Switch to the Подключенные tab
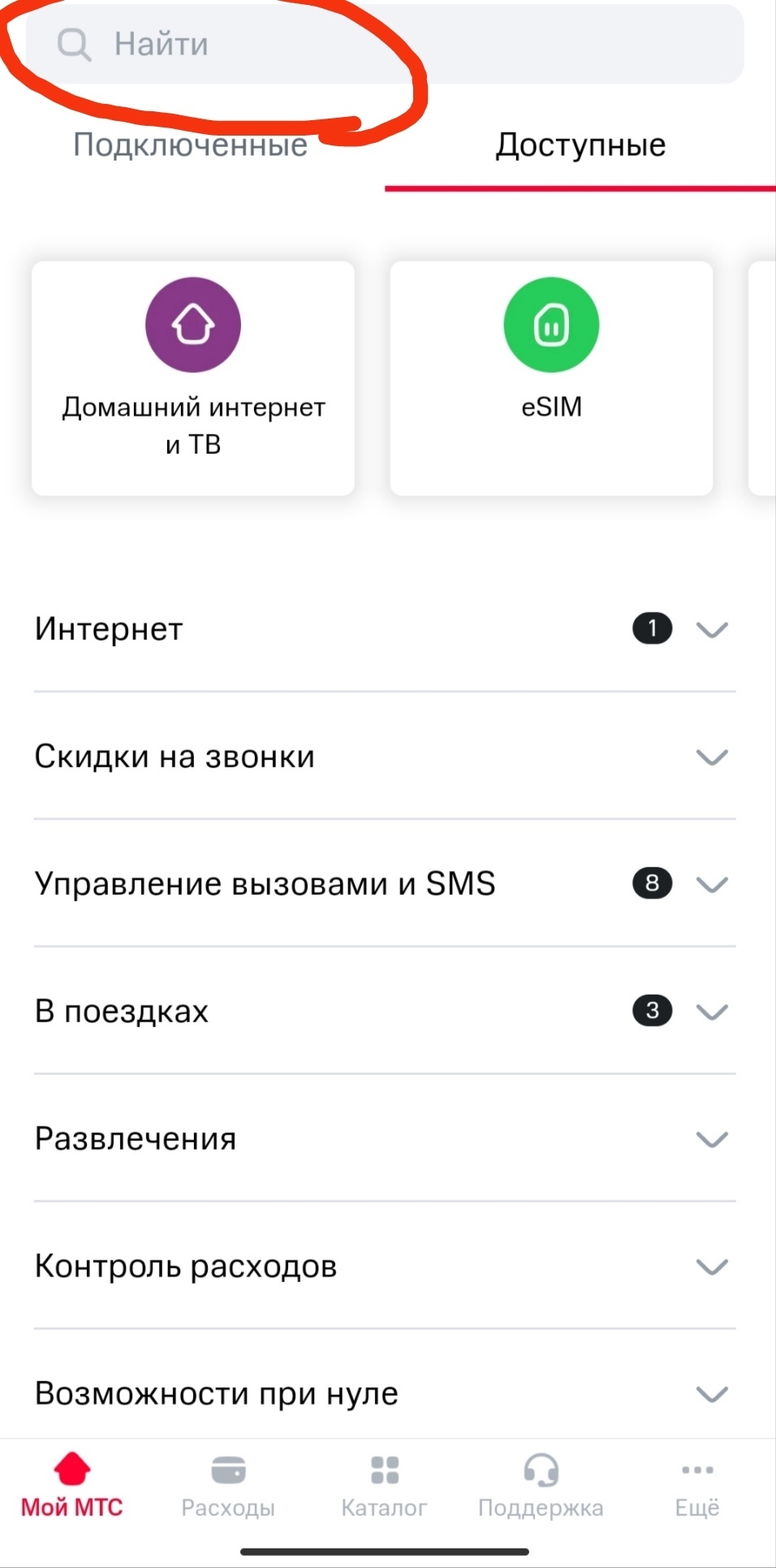Image resolution: width=776 pixels, height=1568 pixels. tap(190, 145)
